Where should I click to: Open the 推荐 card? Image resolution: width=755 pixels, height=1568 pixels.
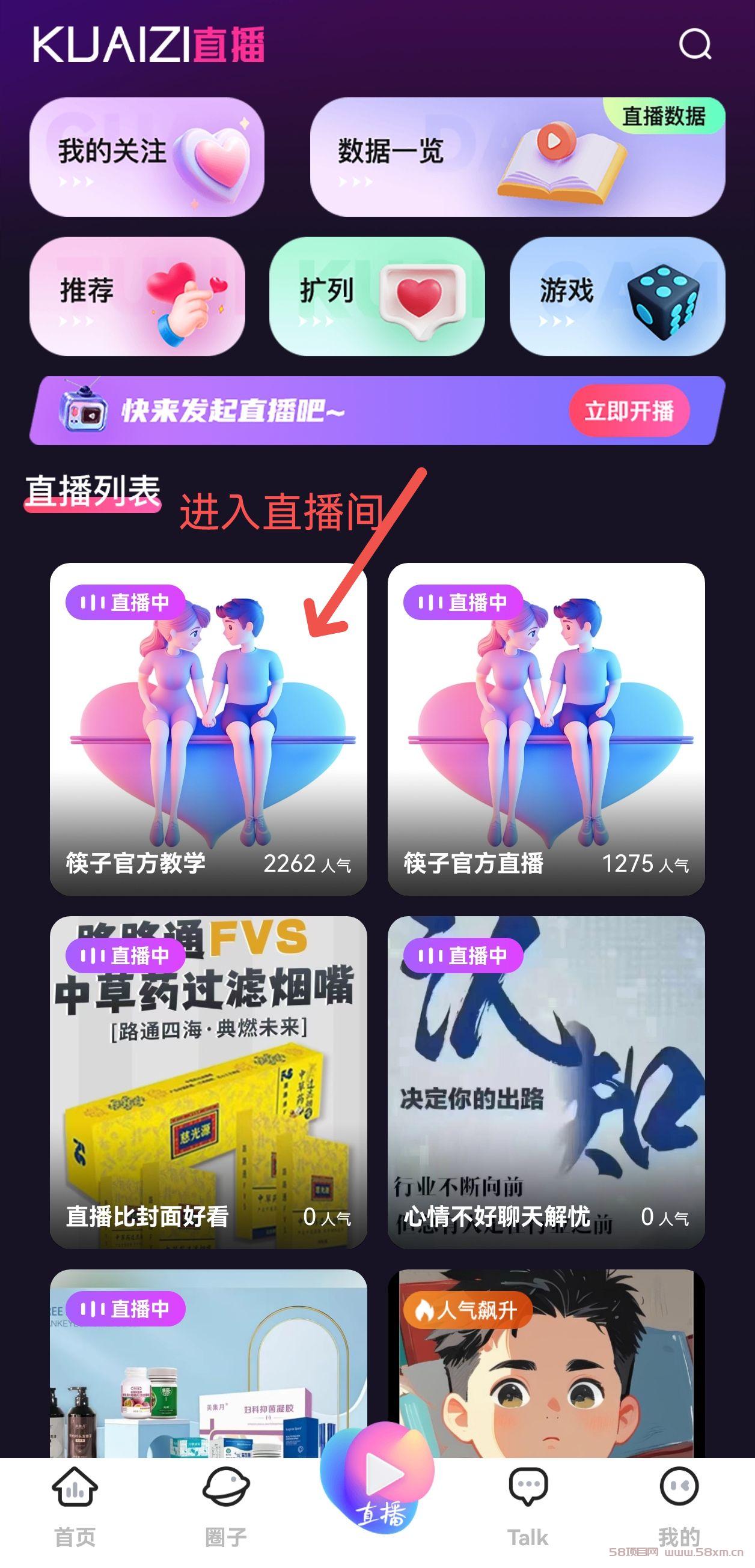(137, 296)
